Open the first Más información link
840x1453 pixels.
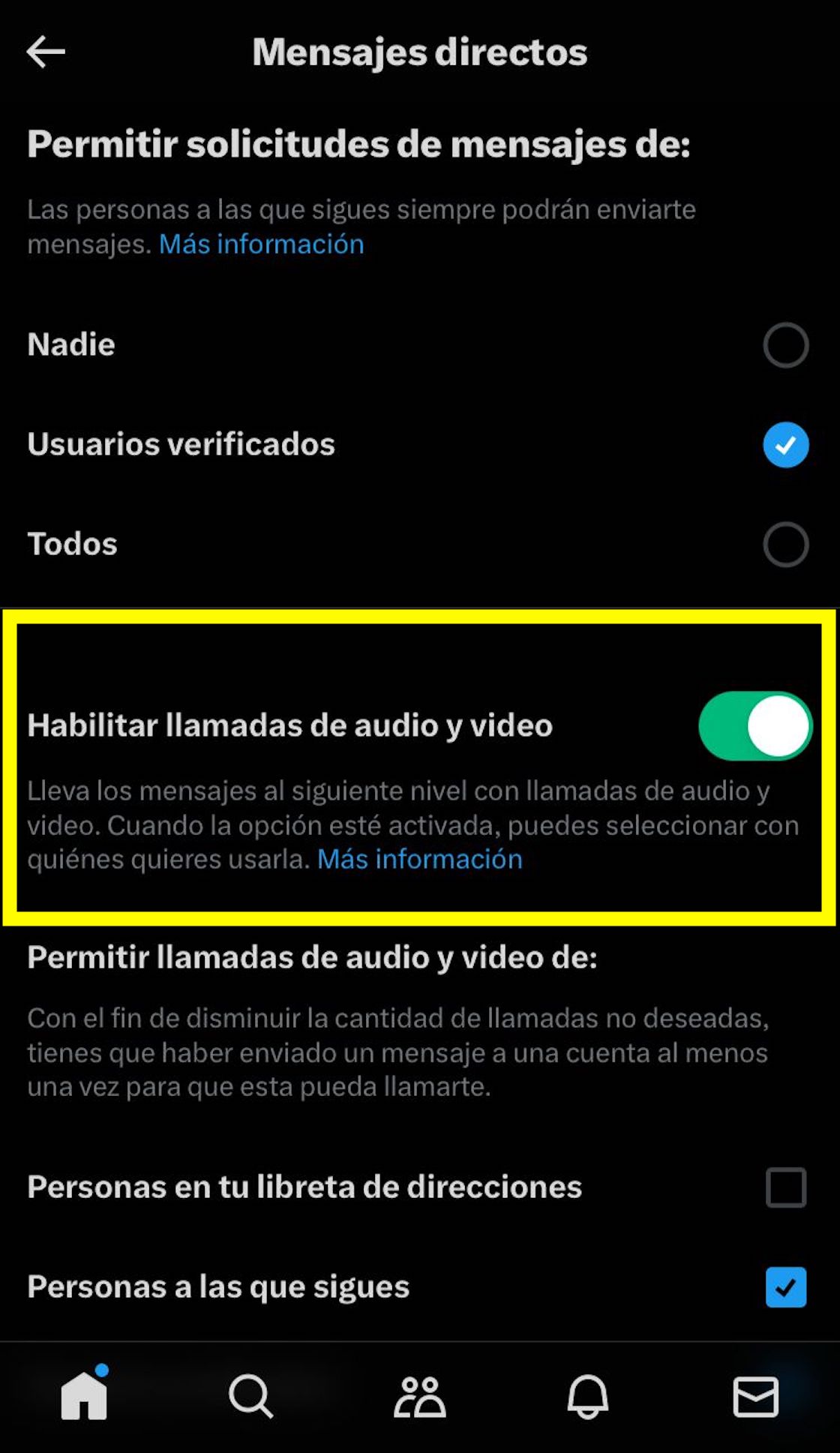click(x=261, y=244)
